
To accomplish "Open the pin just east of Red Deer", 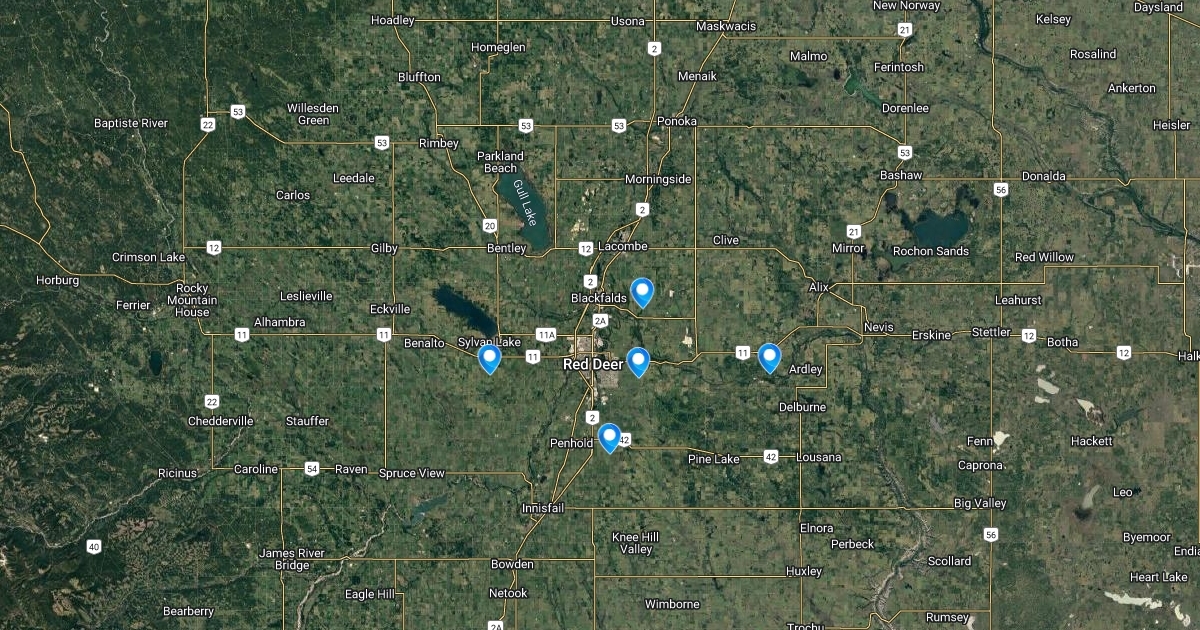I will pyautogui.click(x=638, y=360).
